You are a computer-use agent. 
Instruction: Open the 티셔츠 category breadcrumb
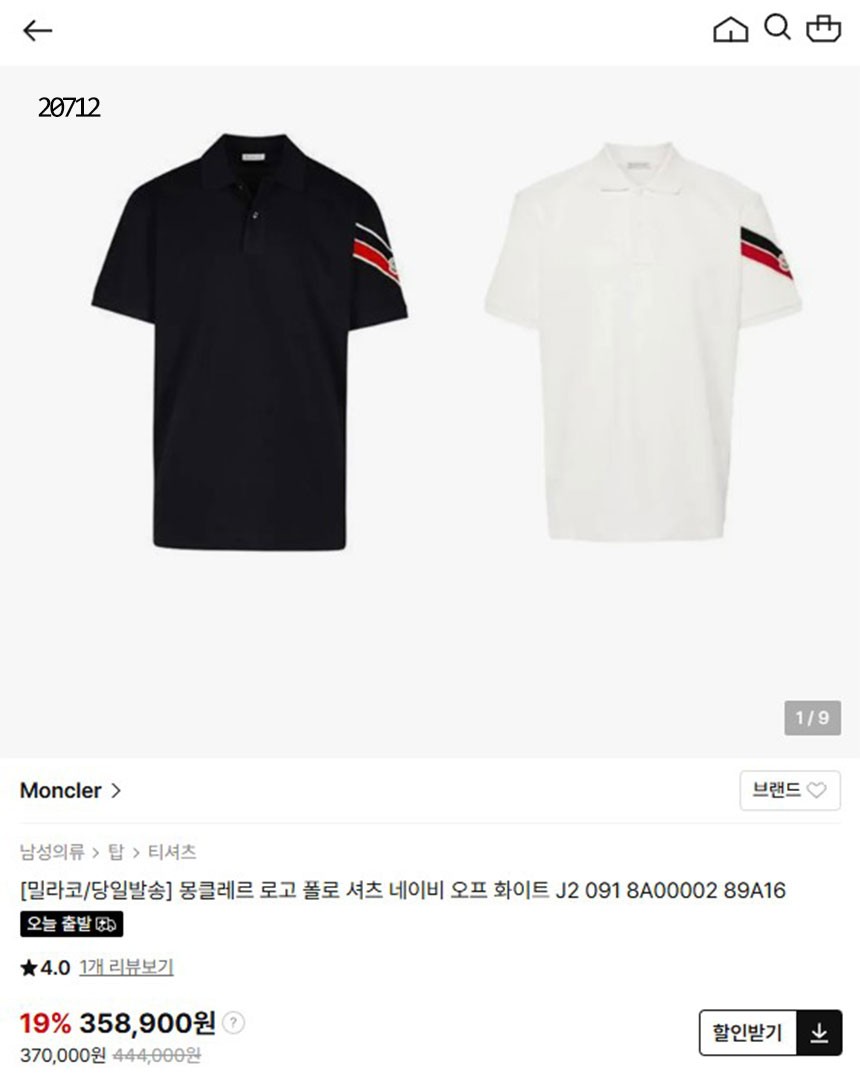point(172,852)
